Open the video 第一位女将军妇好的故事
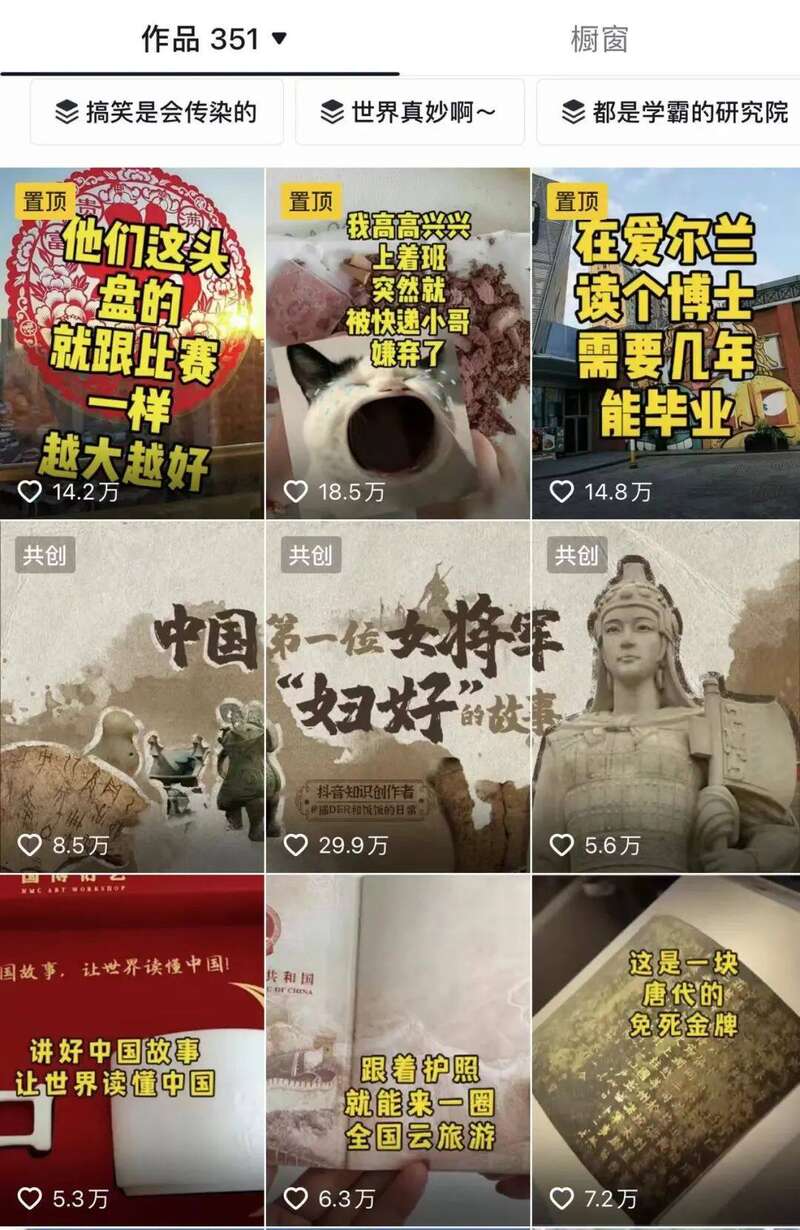 pos(398,695)
